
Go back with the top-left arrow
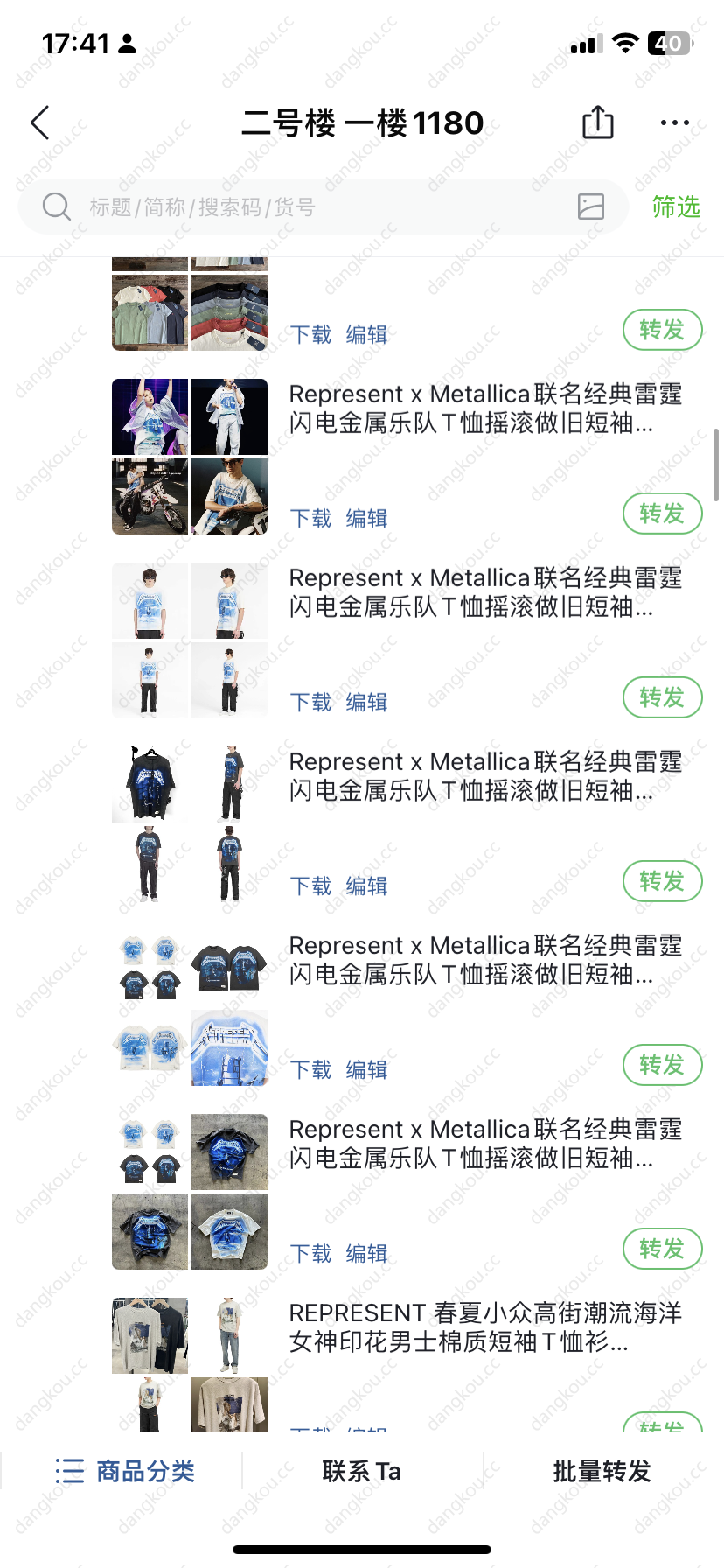pos(40,123)
